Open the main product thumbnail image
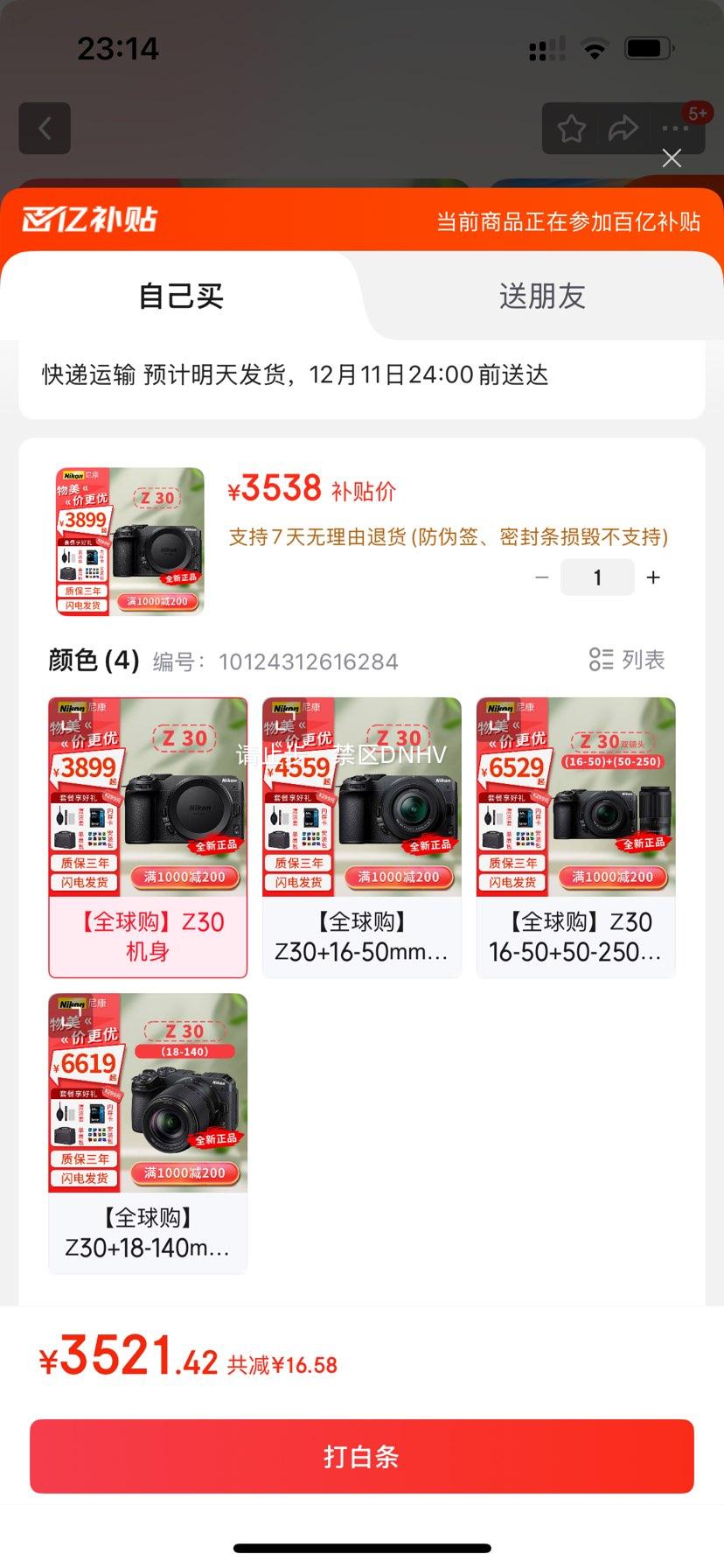Image resolution: width=724 pixels, height=1568 pixels. [128, 541]
